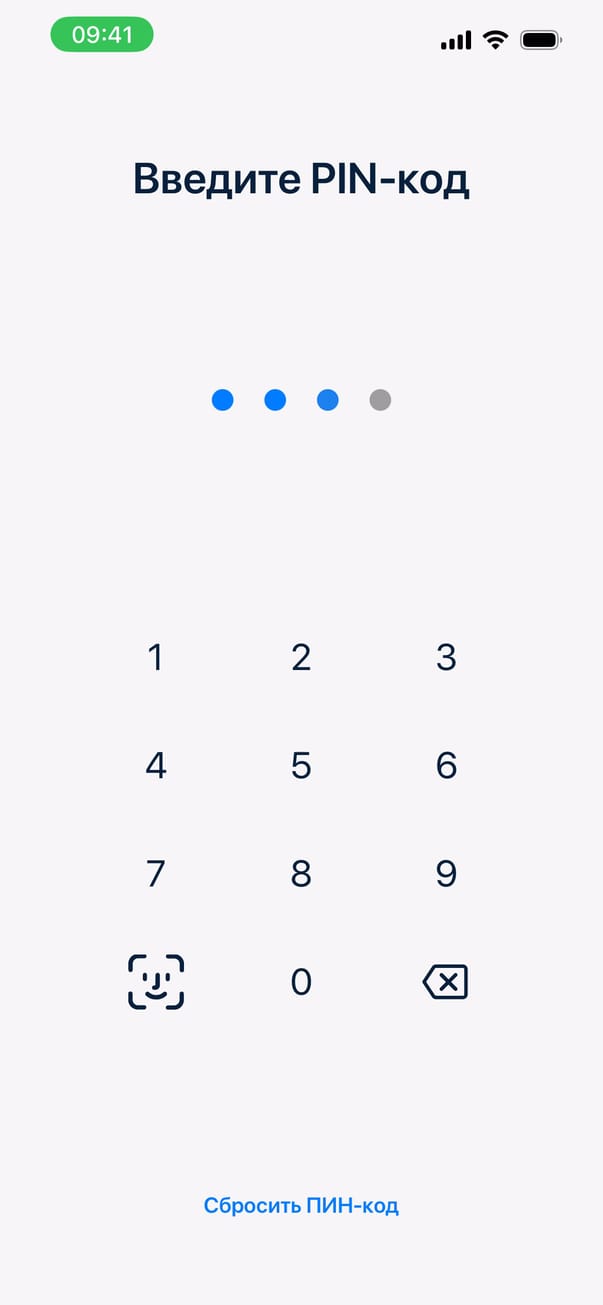The image size is (603, 1305).
Task: Tap the number 2 key
Action: click(x=301, y=658)
